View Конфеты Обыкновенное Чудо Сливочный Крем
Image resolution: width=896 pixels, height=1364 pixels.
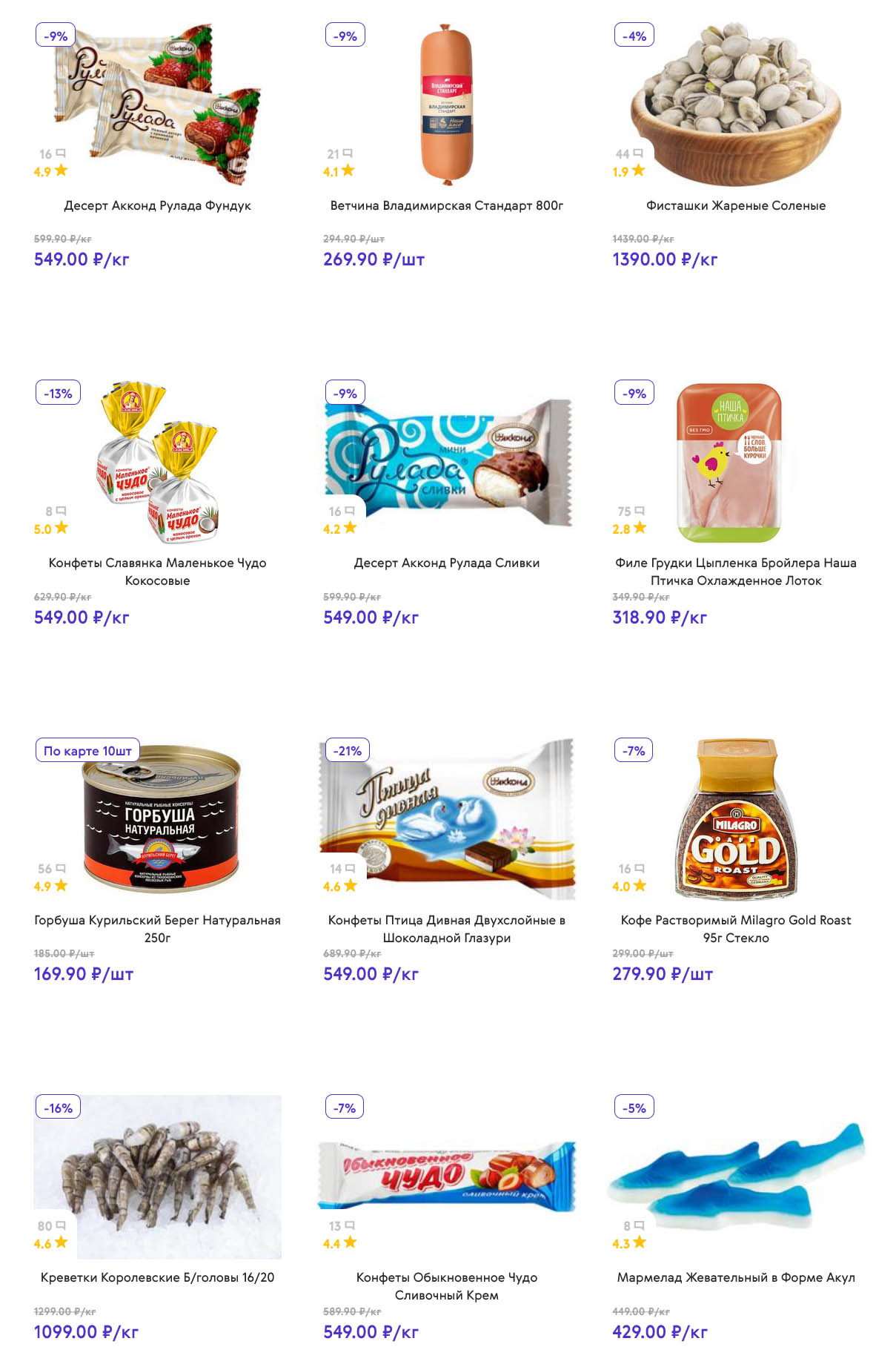click(x=446, y=1285)
